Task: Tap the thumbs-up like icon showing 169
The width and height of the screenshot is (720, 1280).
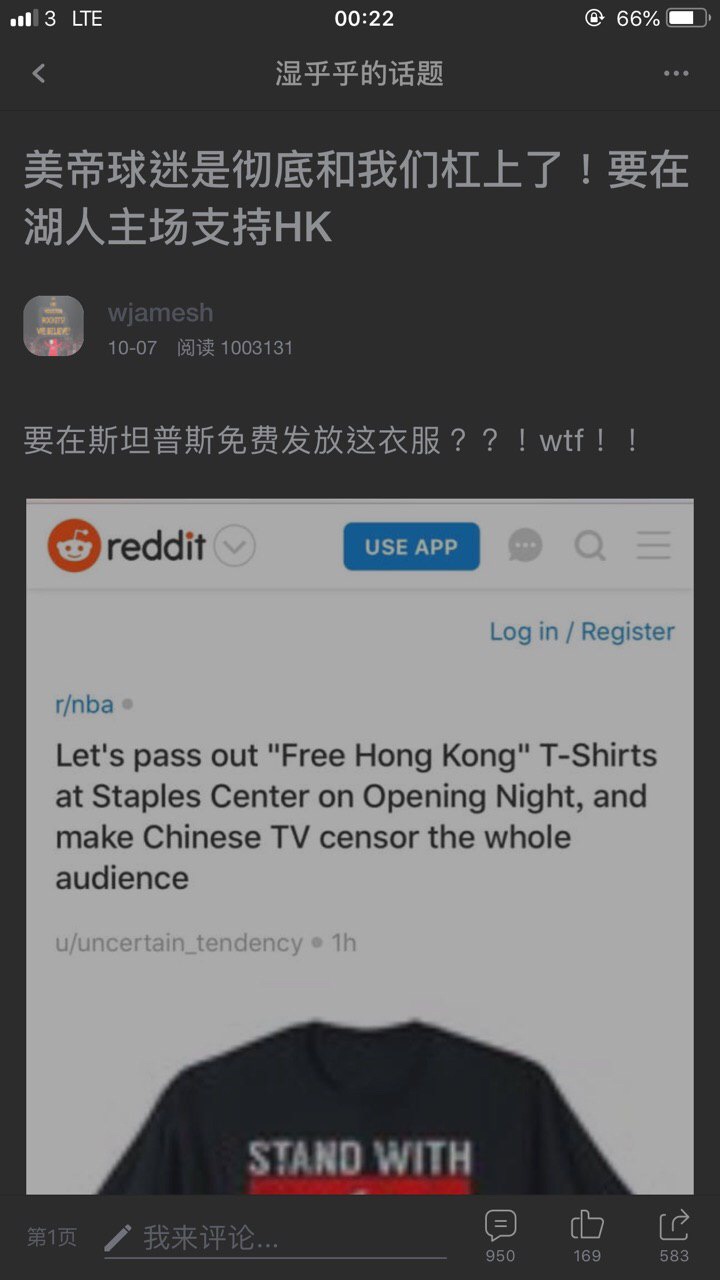Action: point(587,1226)
